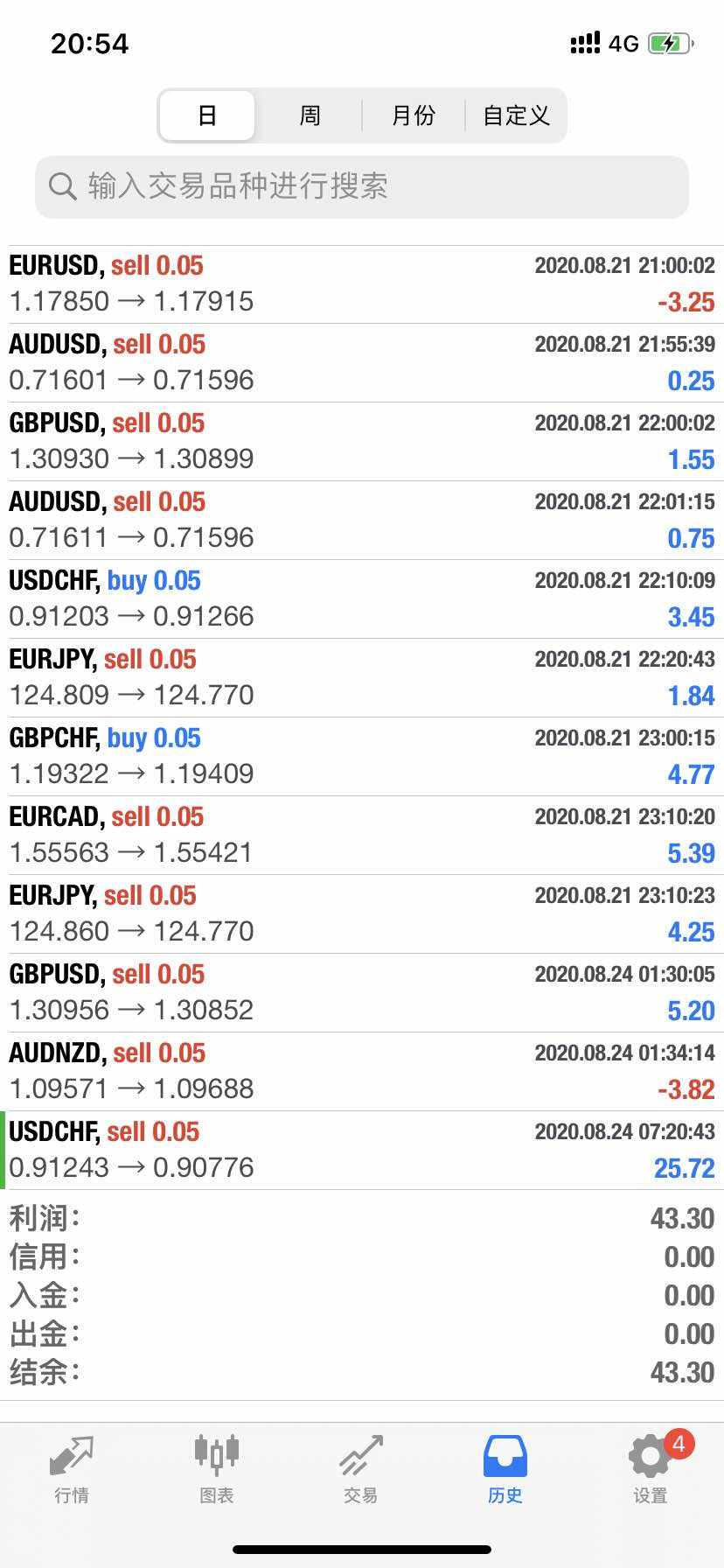Switch to the 周 period segment
The image size is (724, 1568).
click(310, 115)
